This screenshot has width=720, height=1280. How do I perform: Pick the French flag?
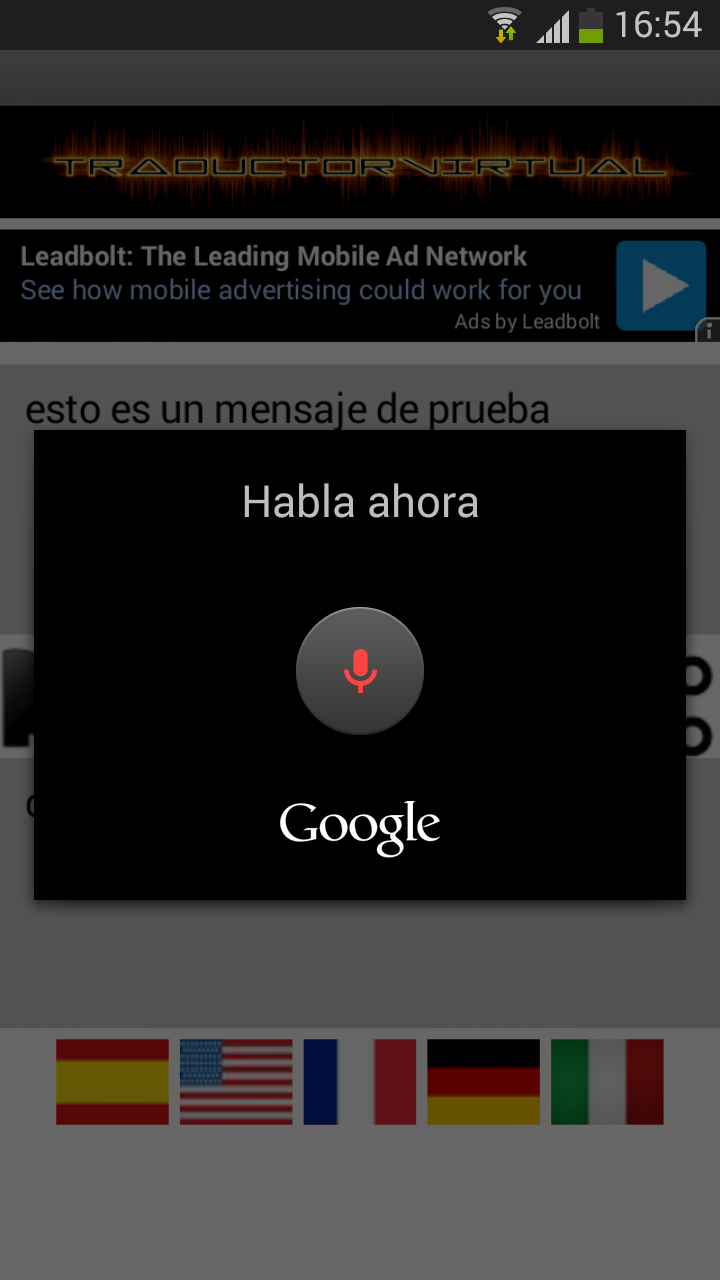[x=360, y=1082]
